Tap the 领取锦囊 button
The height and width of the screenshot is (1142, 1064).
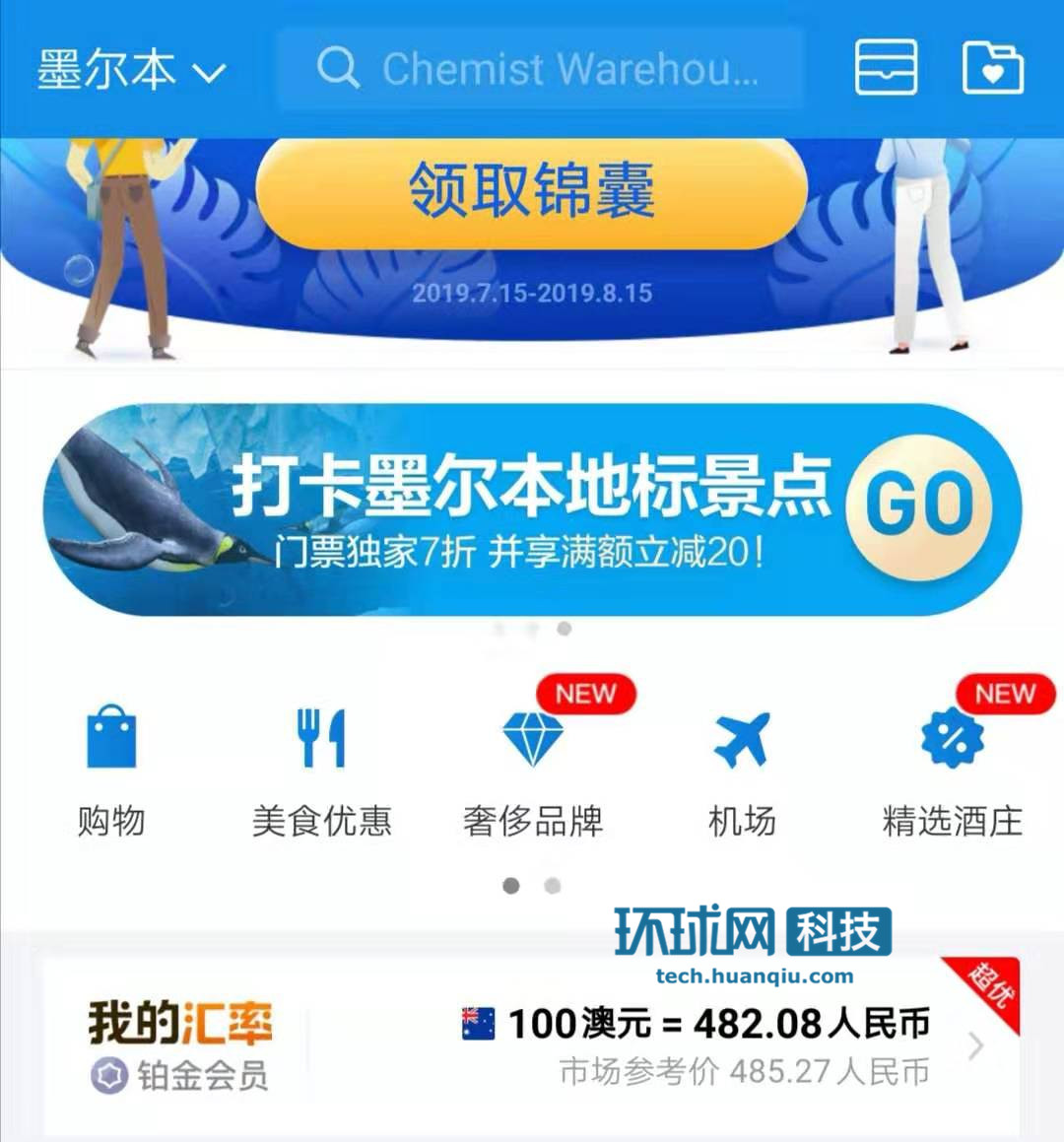532,190
